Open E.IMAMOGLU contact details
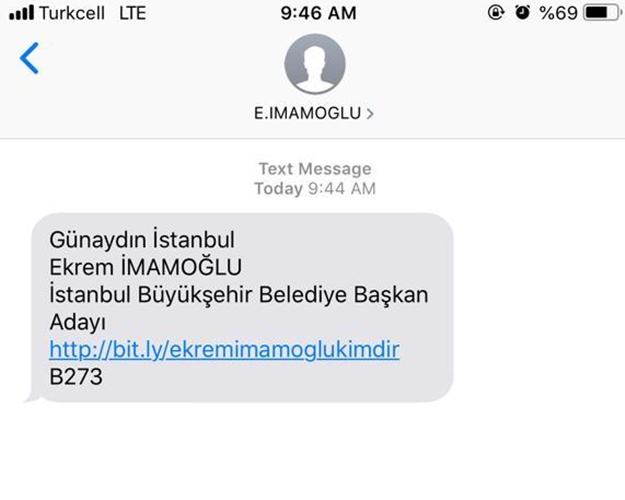 coord(314,113)
